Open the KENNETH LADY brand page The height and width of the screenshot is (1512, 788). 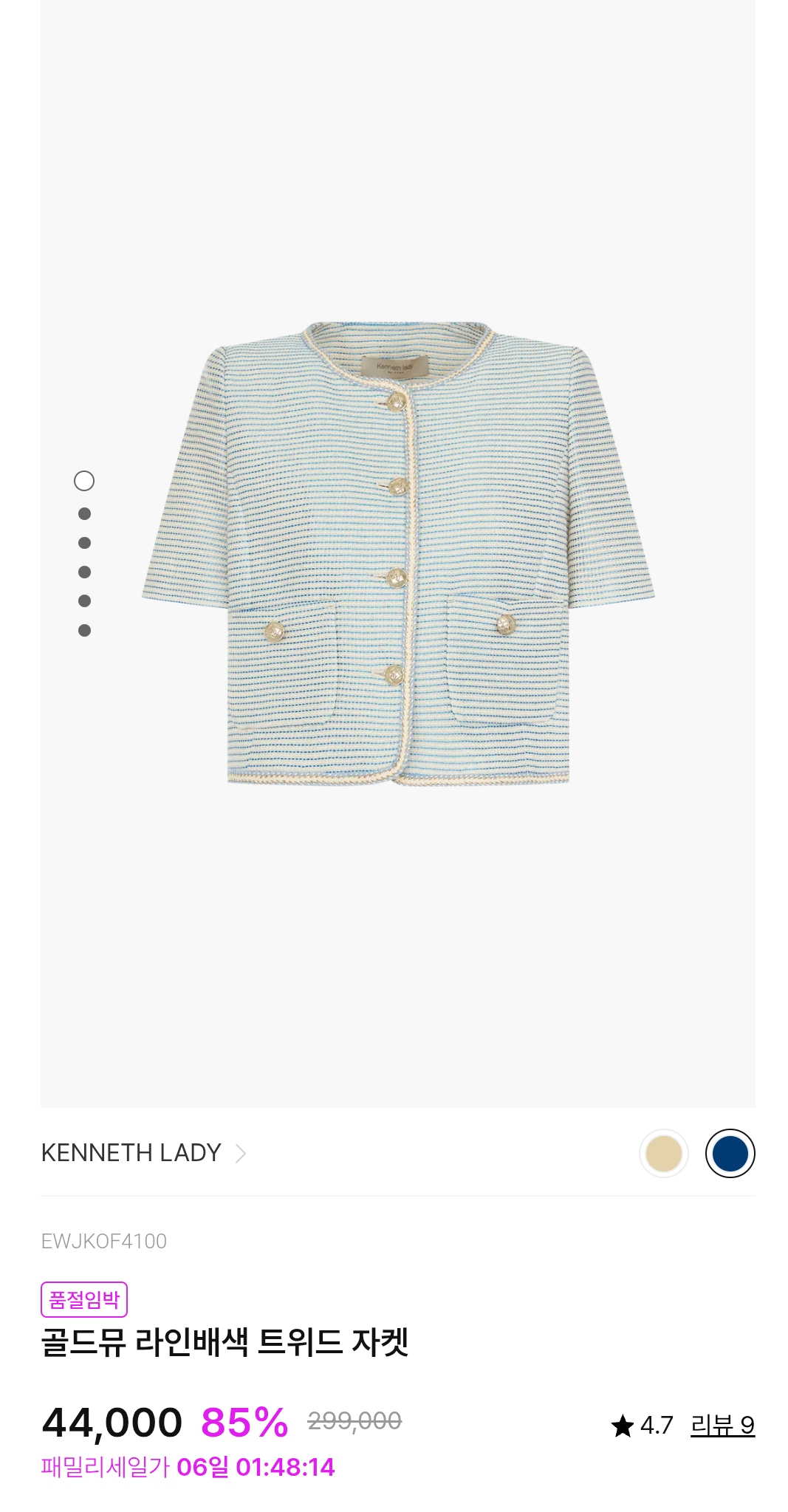click(143, 1153)
